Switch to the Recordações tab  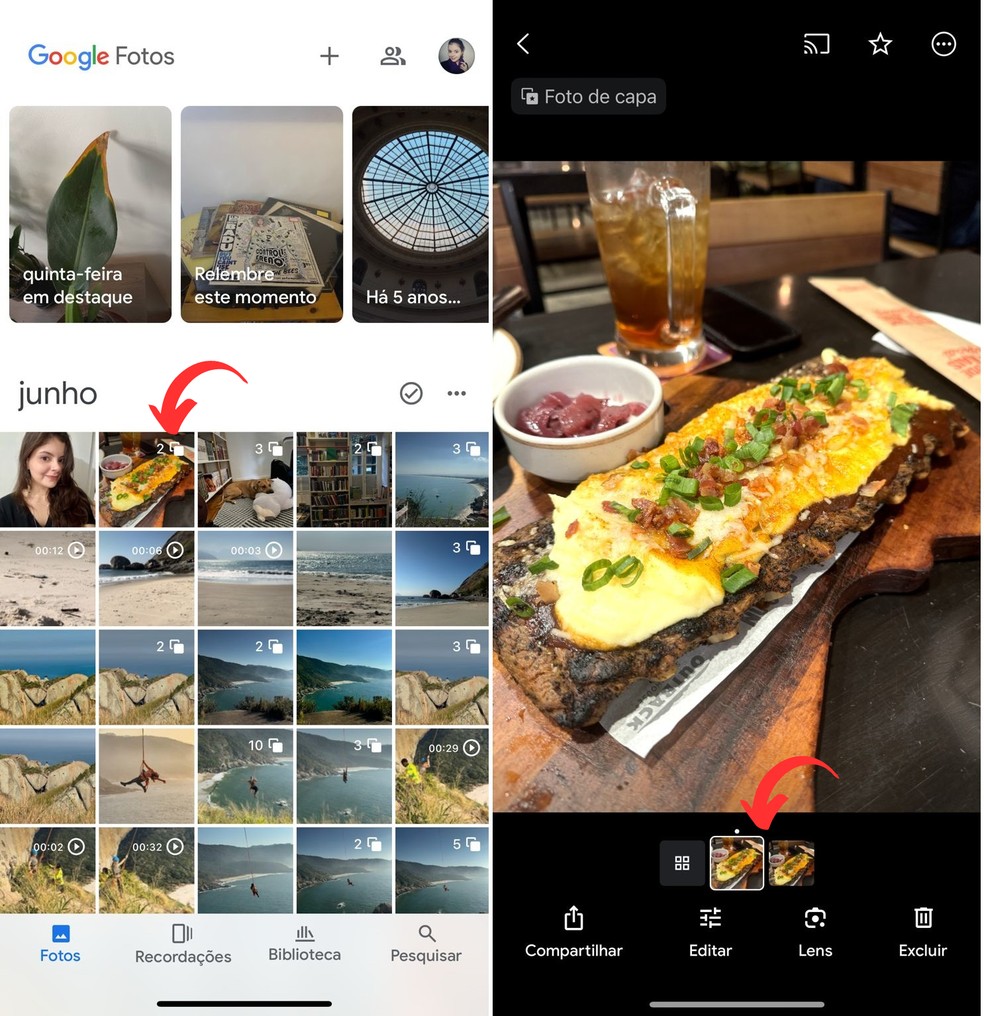pos(183,943)
